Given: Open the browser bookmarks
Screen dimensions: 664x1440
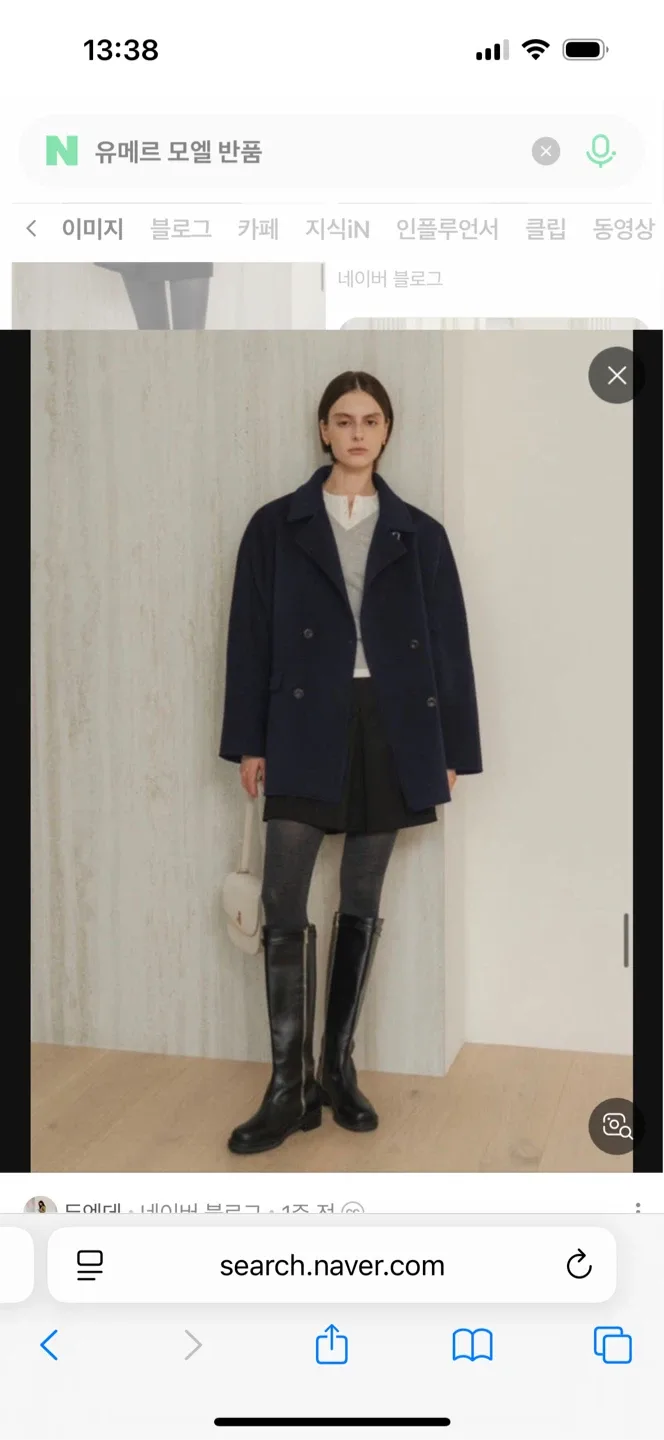Looking at the screenshot, I should (472, 1345).
